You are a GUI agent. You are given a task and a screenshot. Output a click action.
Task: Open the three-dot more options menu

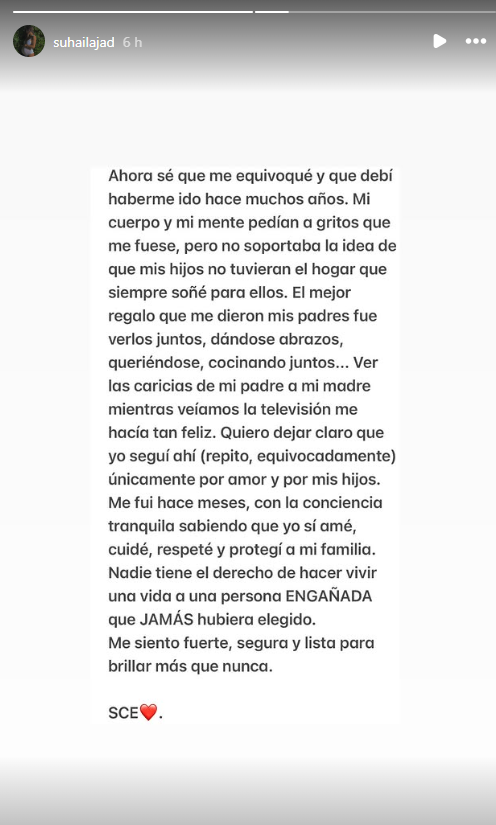point(475,42)
